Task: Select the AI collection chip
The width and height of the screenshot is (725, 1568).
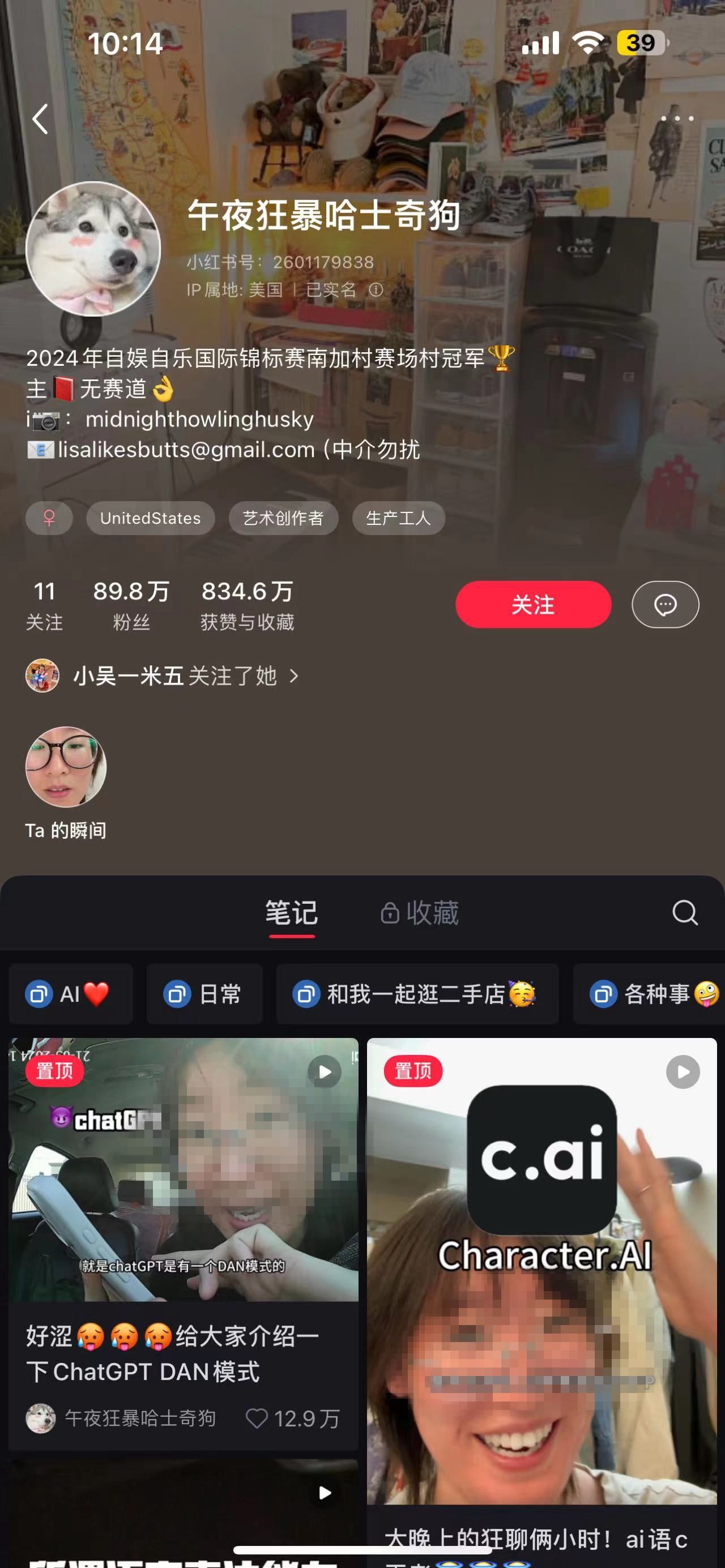Action: coord(70,994)
